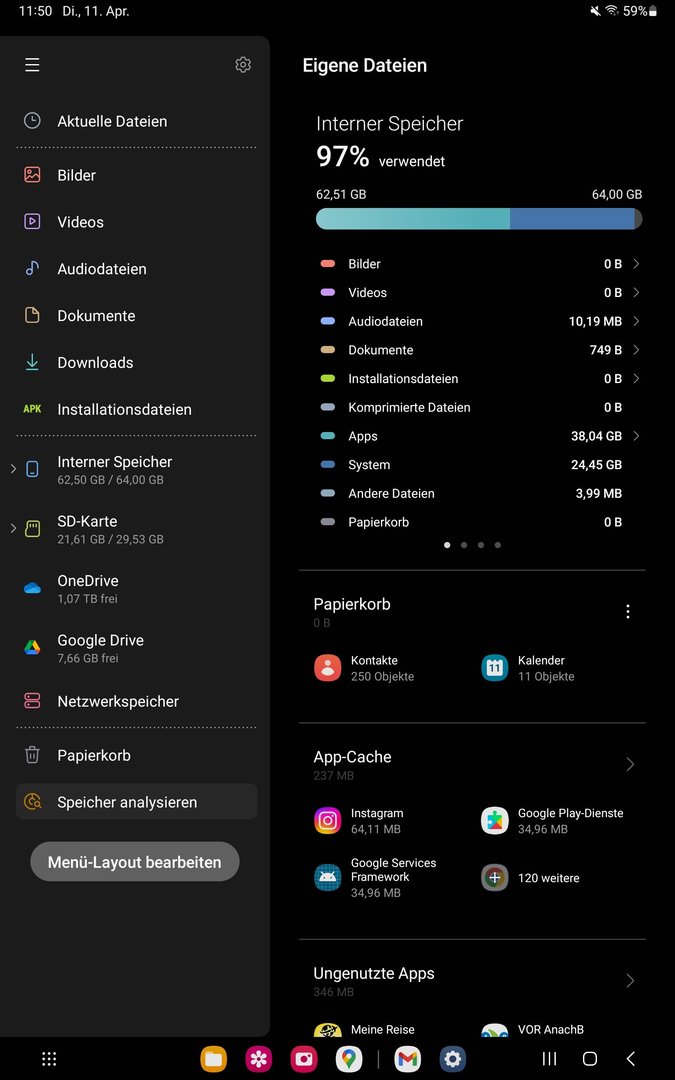
Task: Show 120 weitere cached apps
Action: click(548, 878)
